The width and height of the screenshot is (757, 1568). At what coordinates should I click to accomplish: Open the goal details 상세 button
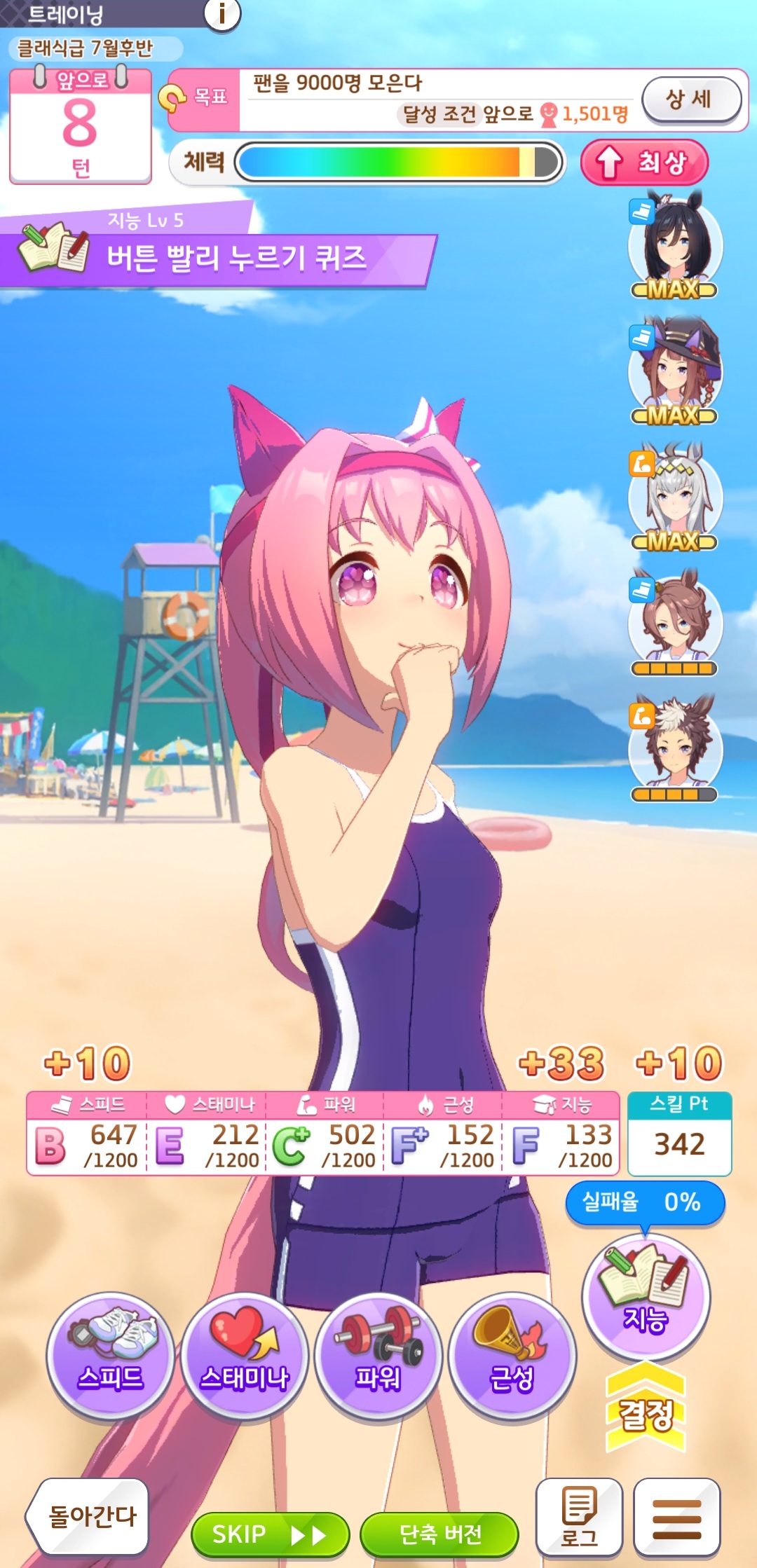(x=691, y=99)
